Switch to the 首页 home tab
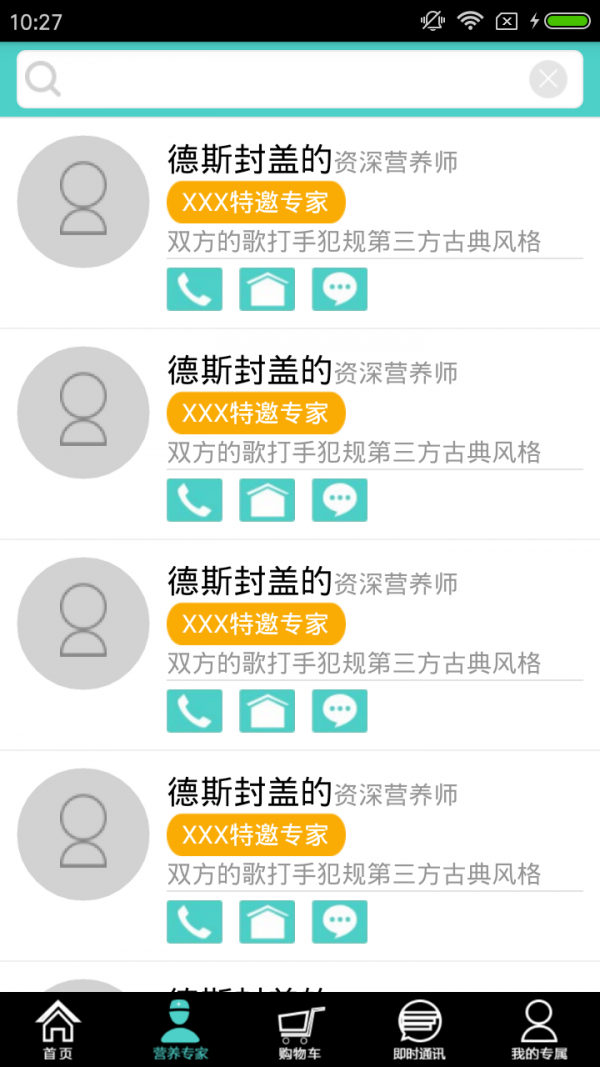 pos(57,1030)
